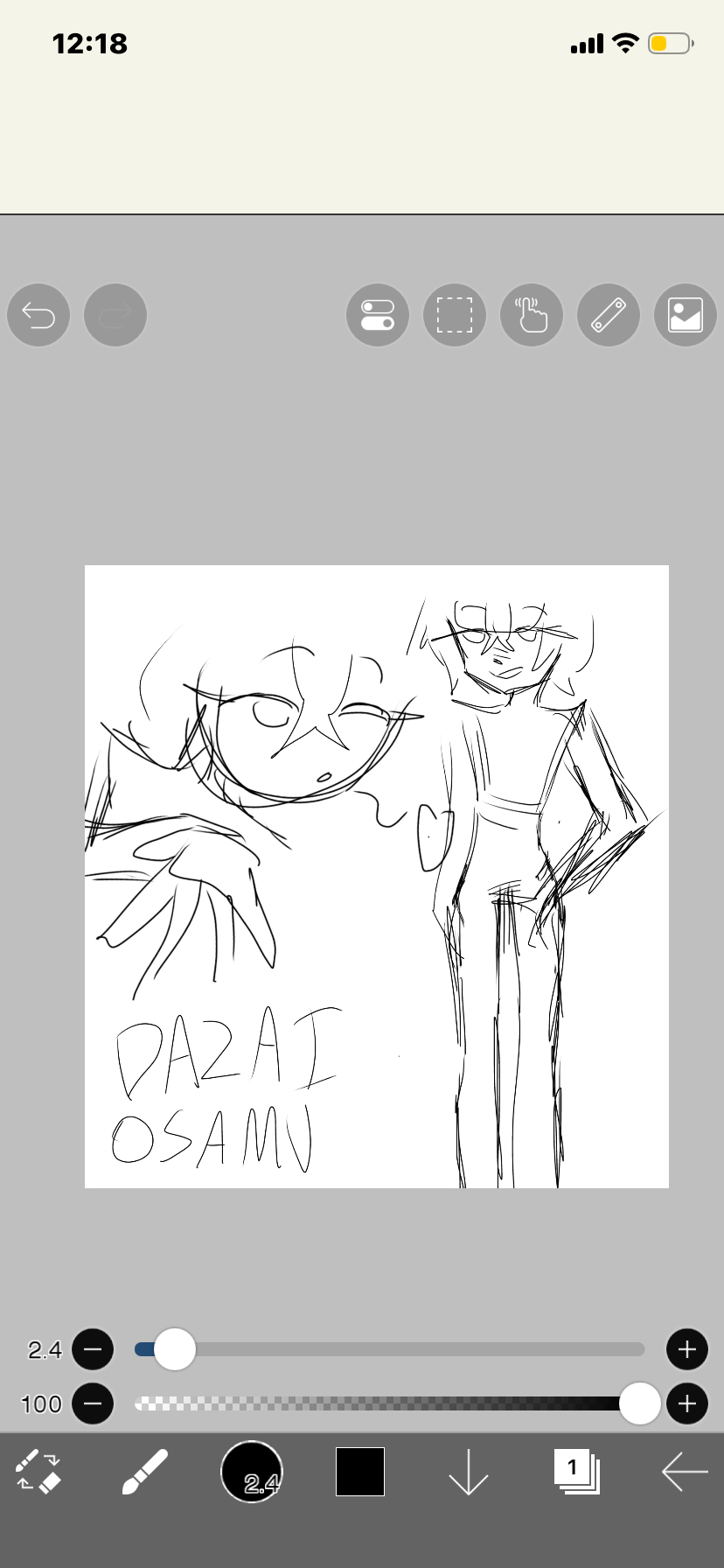Open the black color picker

360,1472
